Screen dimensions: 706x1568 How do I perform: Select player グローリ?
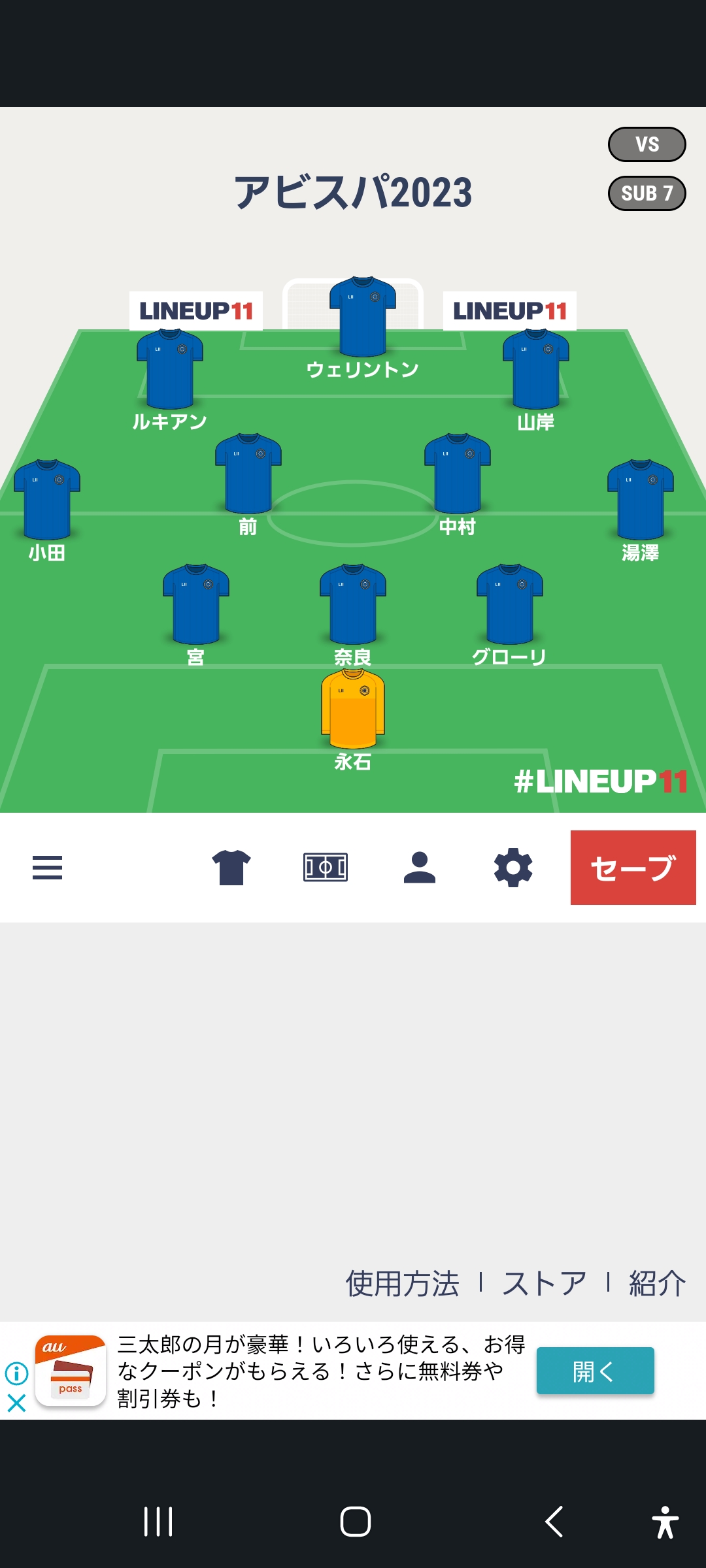coord(510,615)
